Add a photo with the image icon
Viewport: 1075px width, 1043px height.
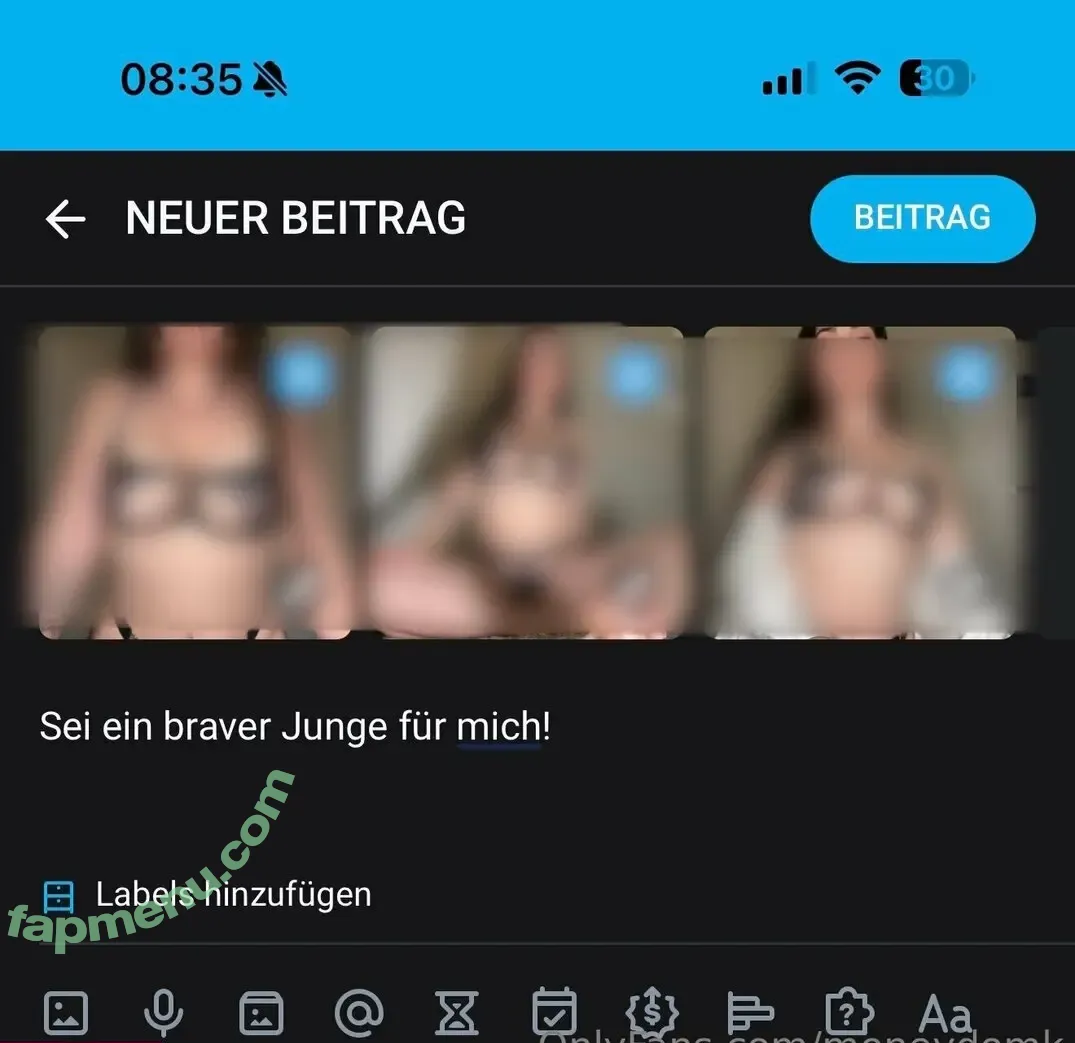[66, 1012]
